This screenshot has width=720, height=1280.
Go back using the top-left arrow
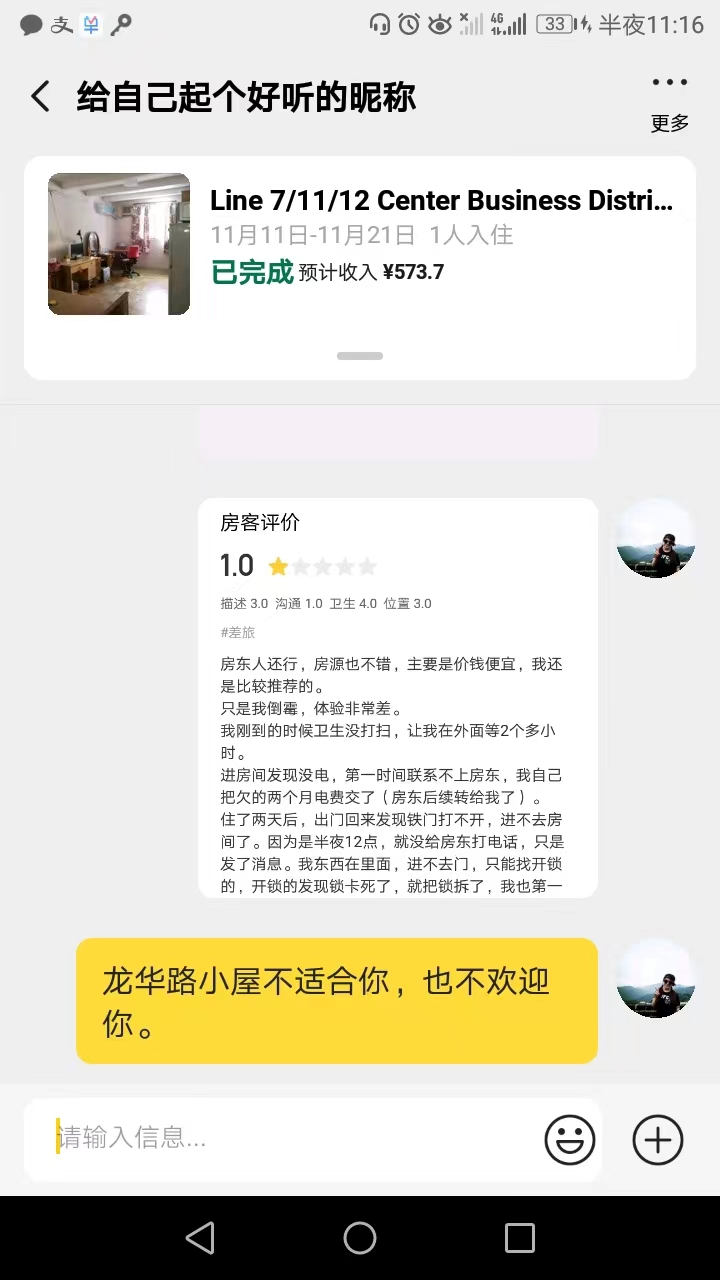pyautogui.click(x=40, y=97)
